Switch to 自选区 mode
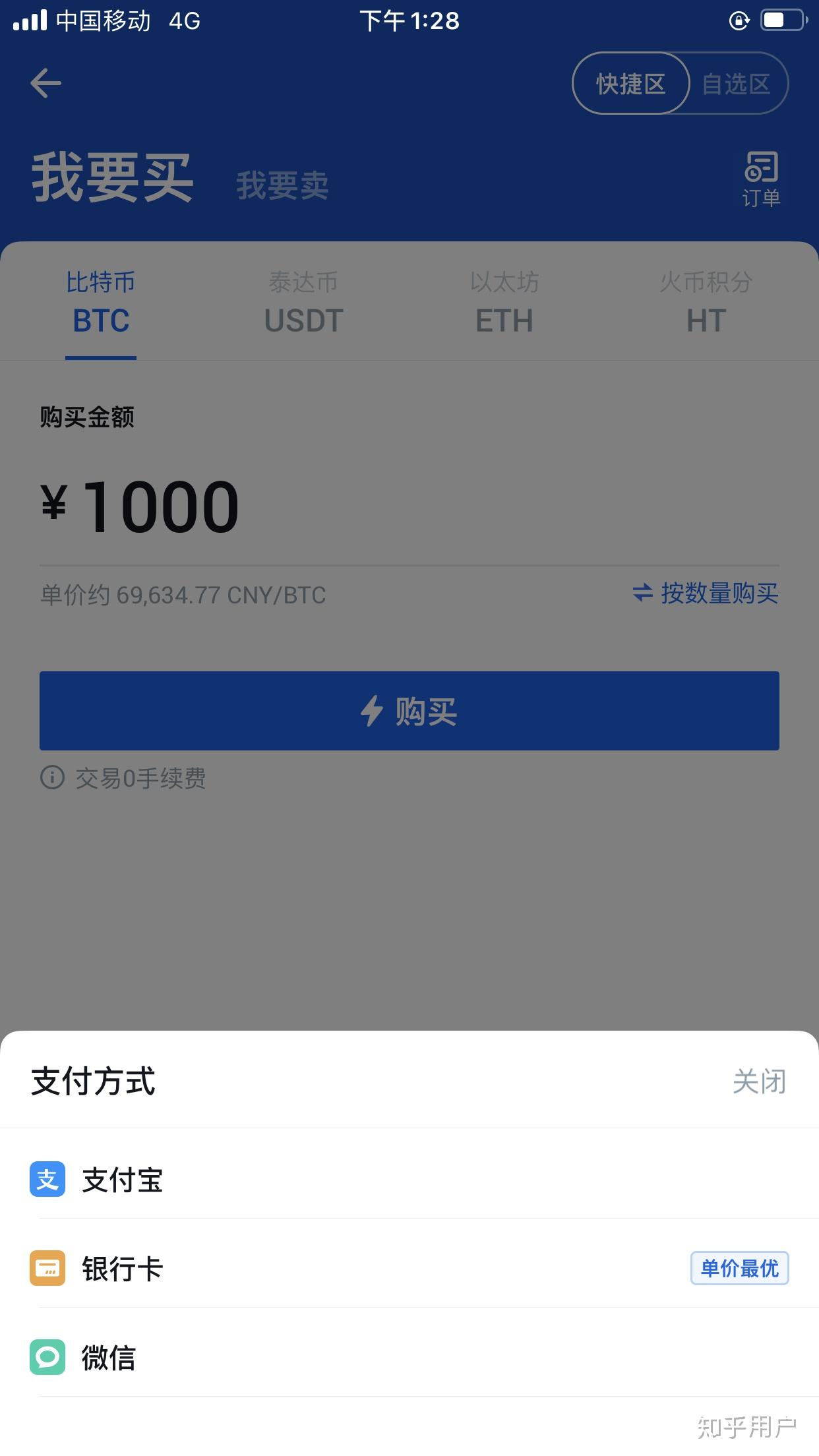 click(x=737, y=83)
